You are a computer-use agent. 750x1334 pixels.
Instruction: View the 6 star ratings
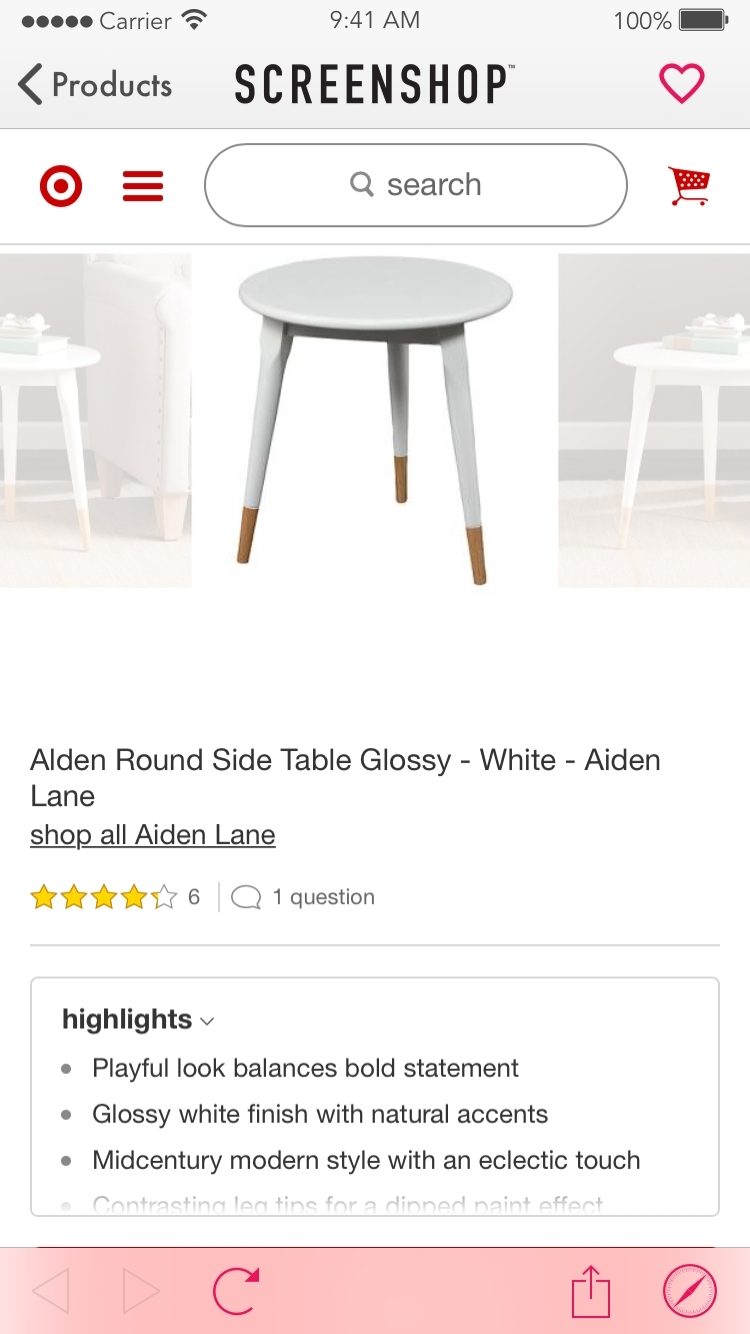tap(114, 897)
